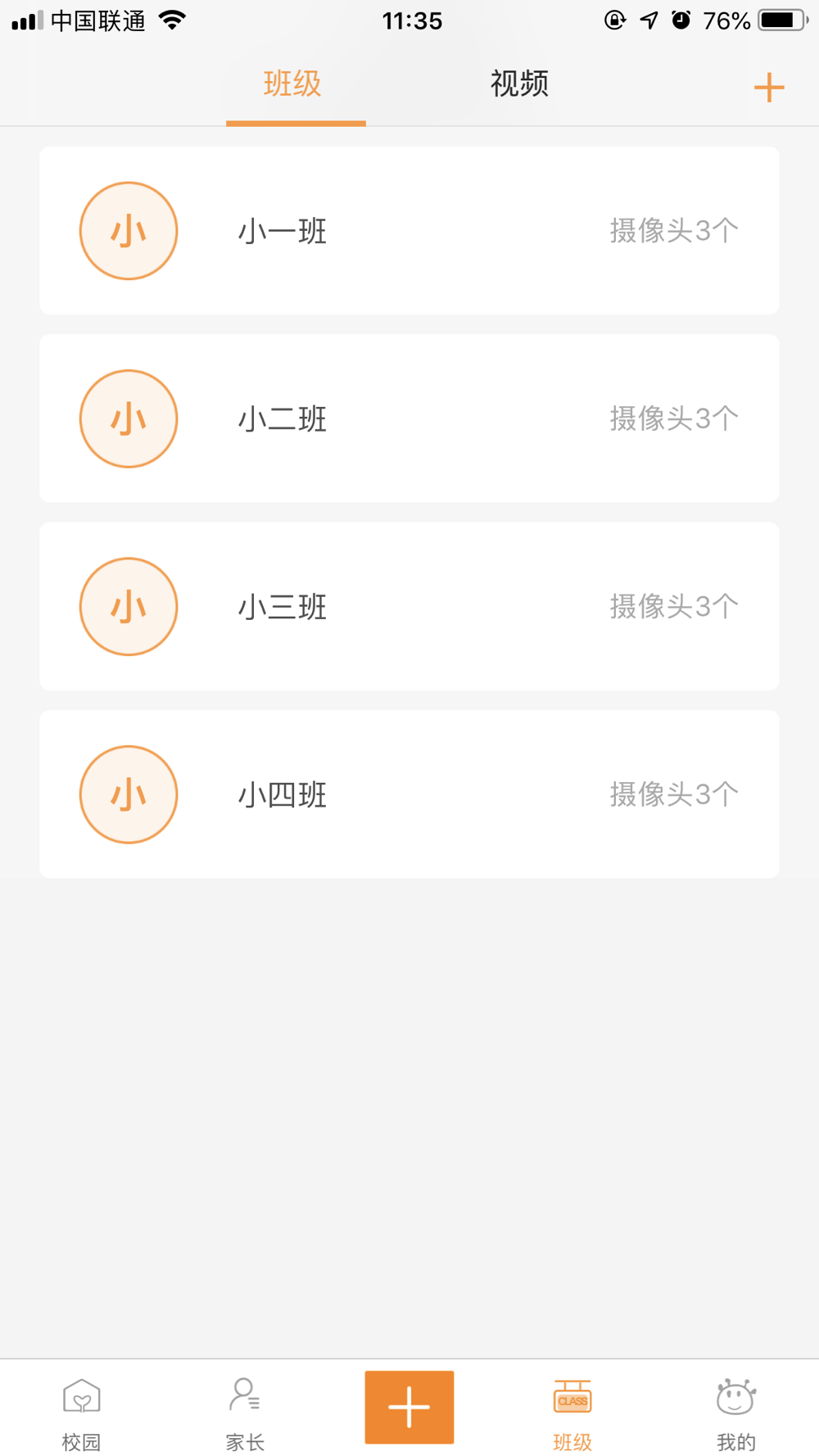Screen dimensions: 819x1456
Task: Tap the center orange plus button
Action: coord(409,1407)
